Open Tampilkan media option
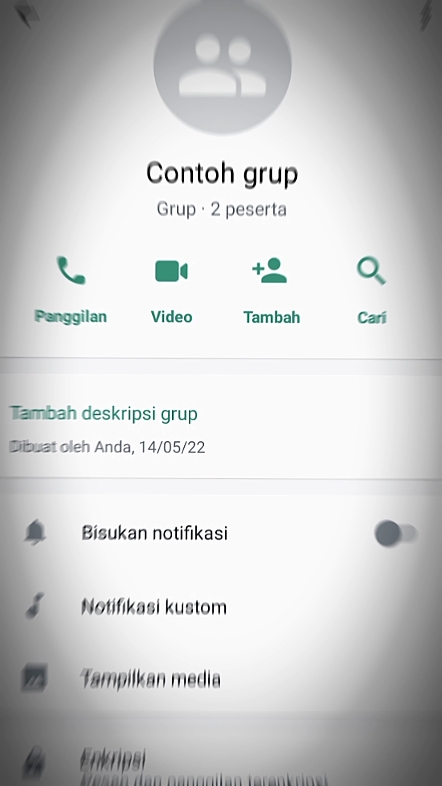Image resolution: width=442 pixels, height=786 pixels. 221,679
